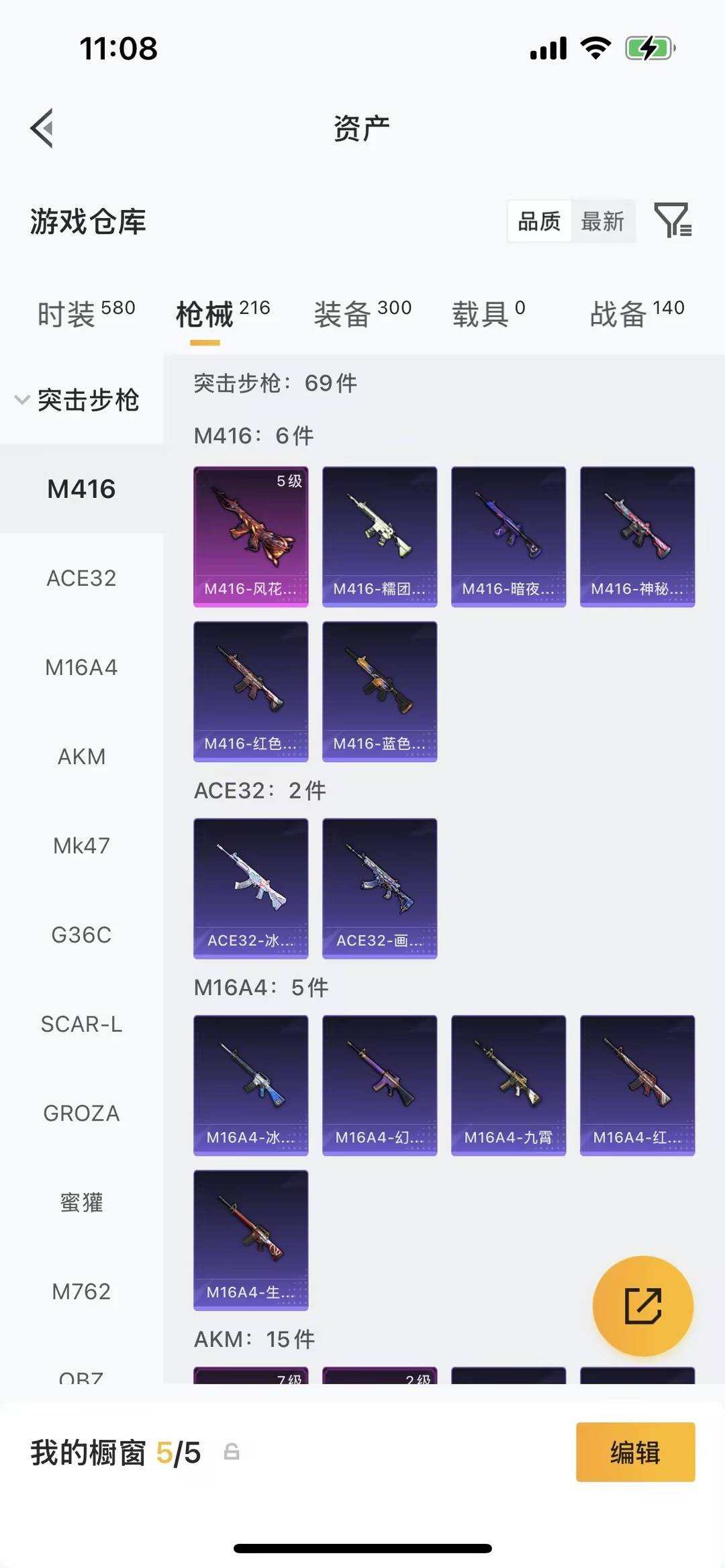The height and width of the screenshot is (1568, 725).
Task: Open the M16A4-九霄 skin card
Action: tap(508, 1085)
